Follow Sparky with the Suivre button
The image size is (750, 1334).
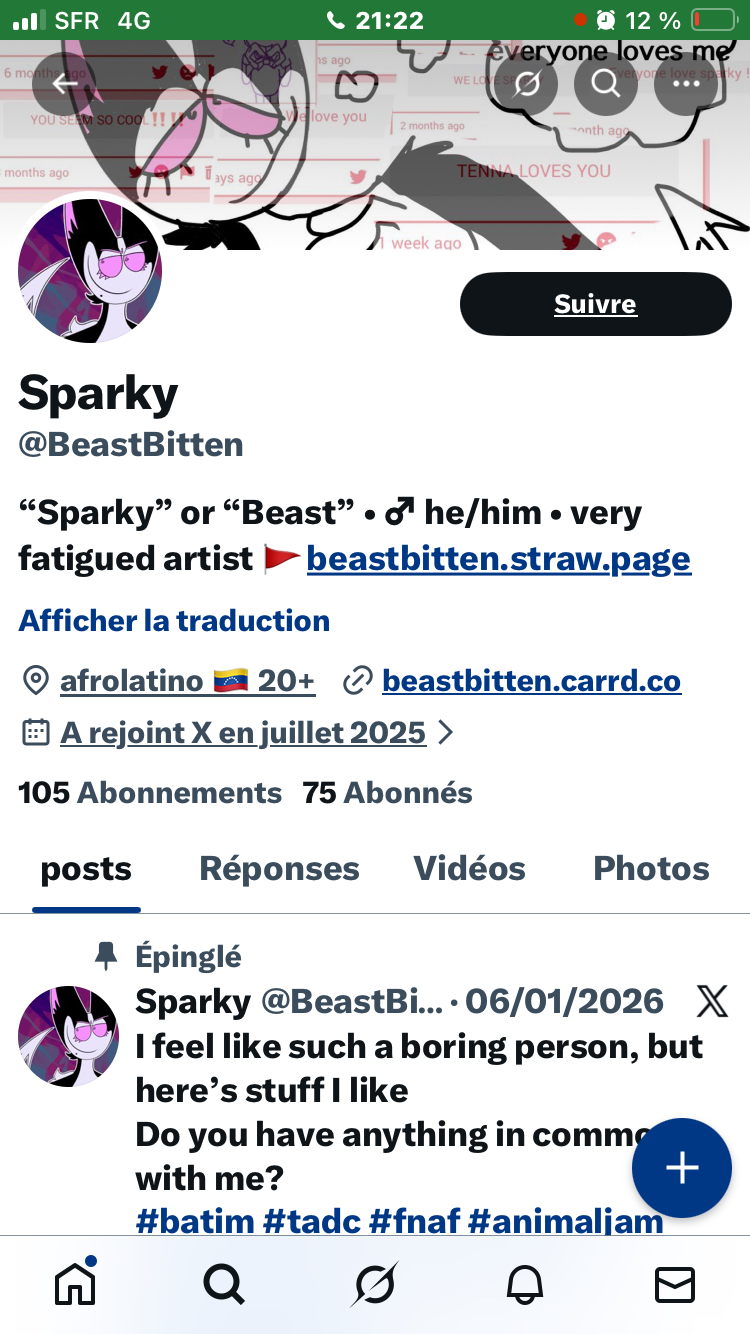coord(595,304)
